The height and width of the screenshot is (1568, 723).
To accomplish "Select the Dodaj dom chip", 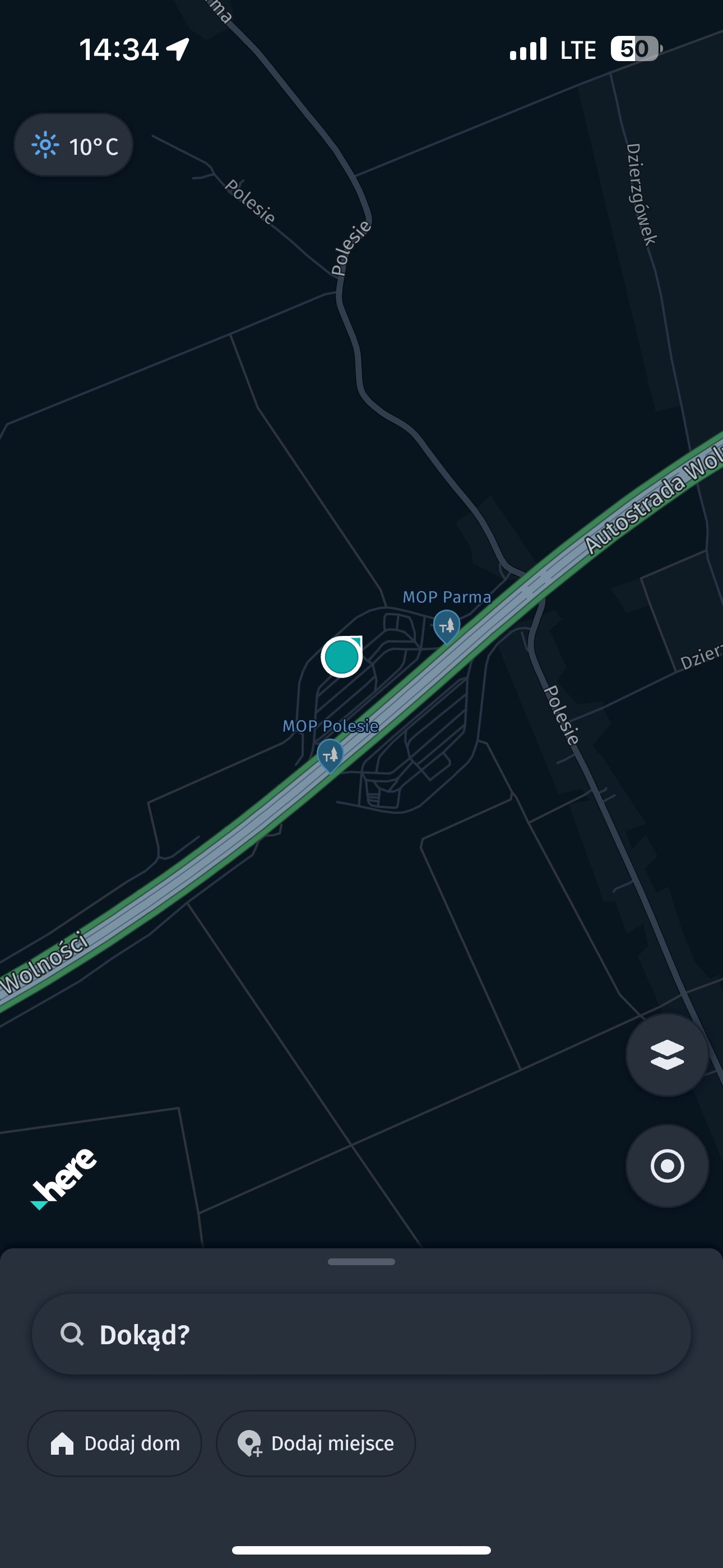I will (x=114, y=1443).
